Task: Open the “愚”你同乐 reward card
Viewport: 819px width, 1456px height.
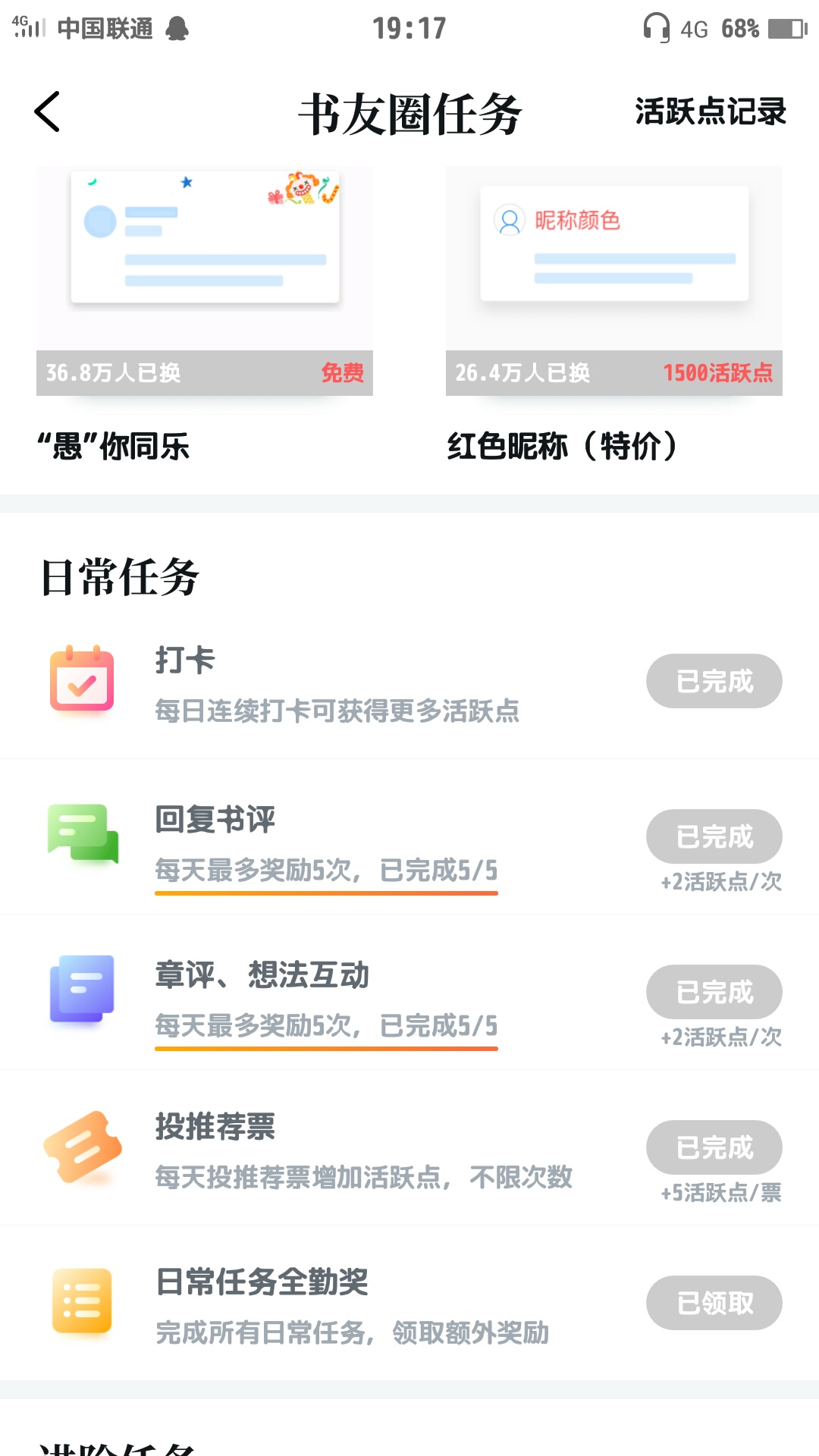Action: (x=204, y=281)
